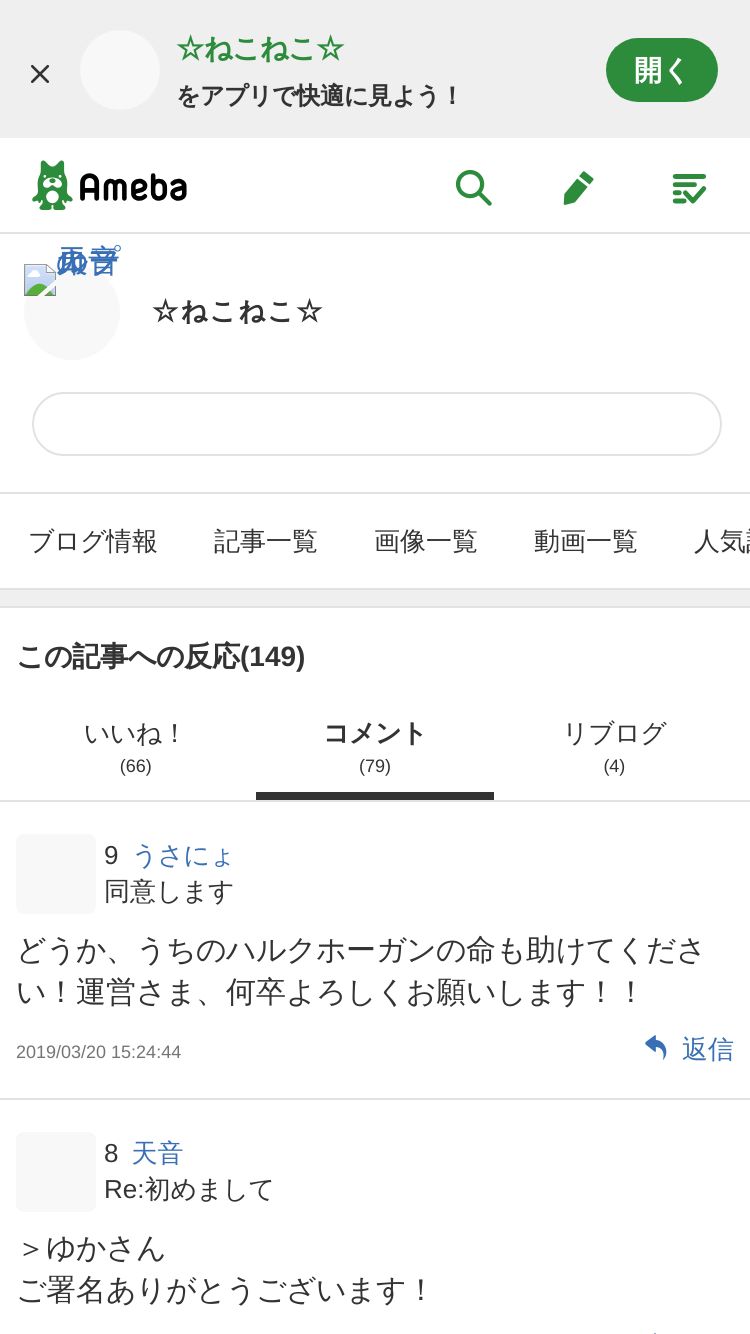Image resolution: width=750 pixels, height=1334 pixels.
Task: Open the ☆ねこねこ☆ blog title
Action: tap(237, 312)
